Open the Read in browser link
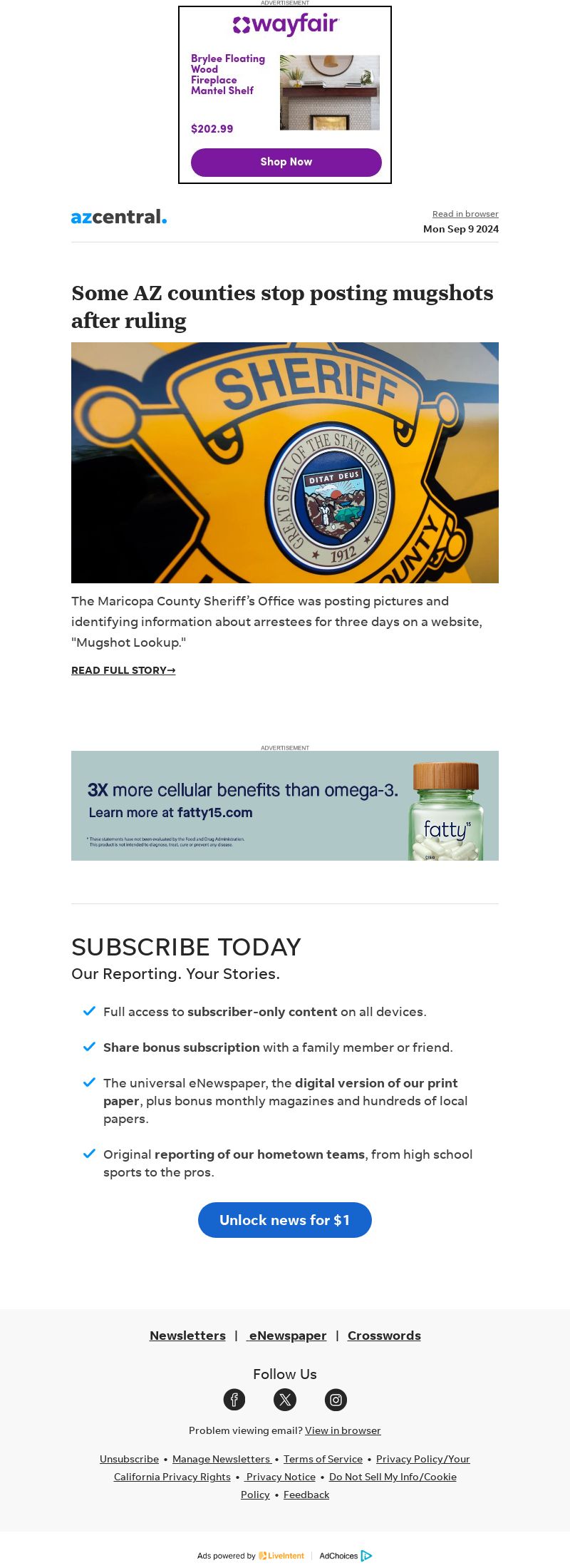570x1568 pixels. [465, 214]
